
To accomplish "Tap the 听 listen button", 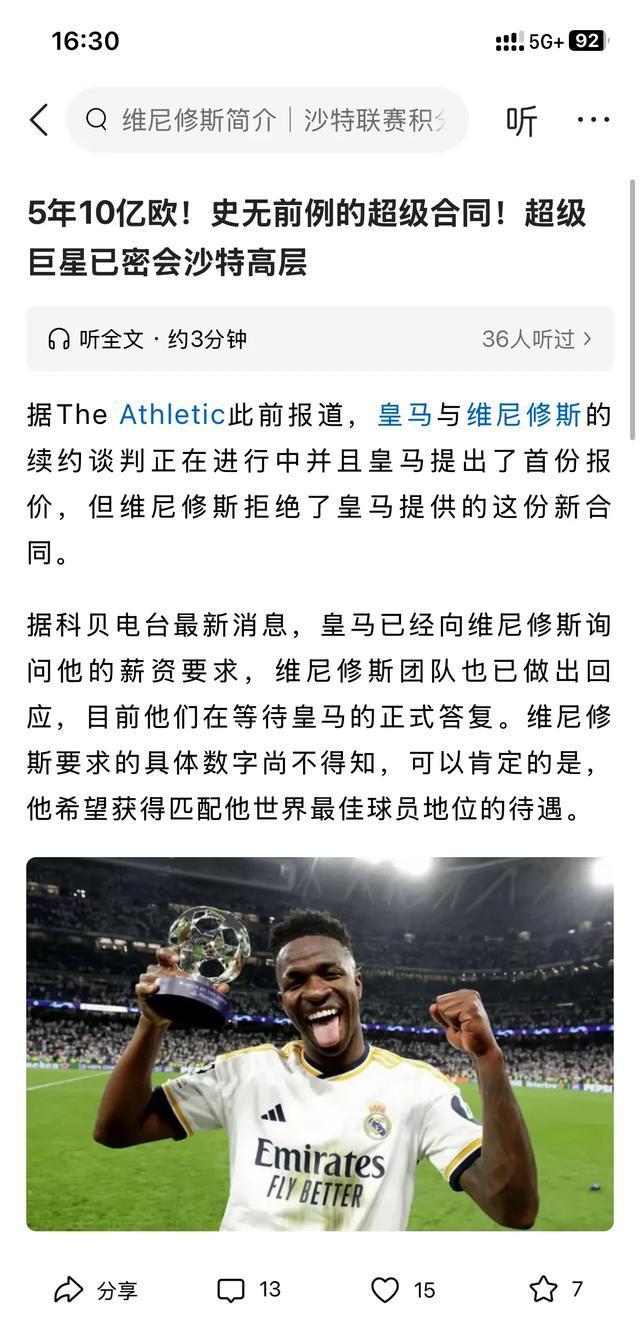I will click(x=521, y=121).
